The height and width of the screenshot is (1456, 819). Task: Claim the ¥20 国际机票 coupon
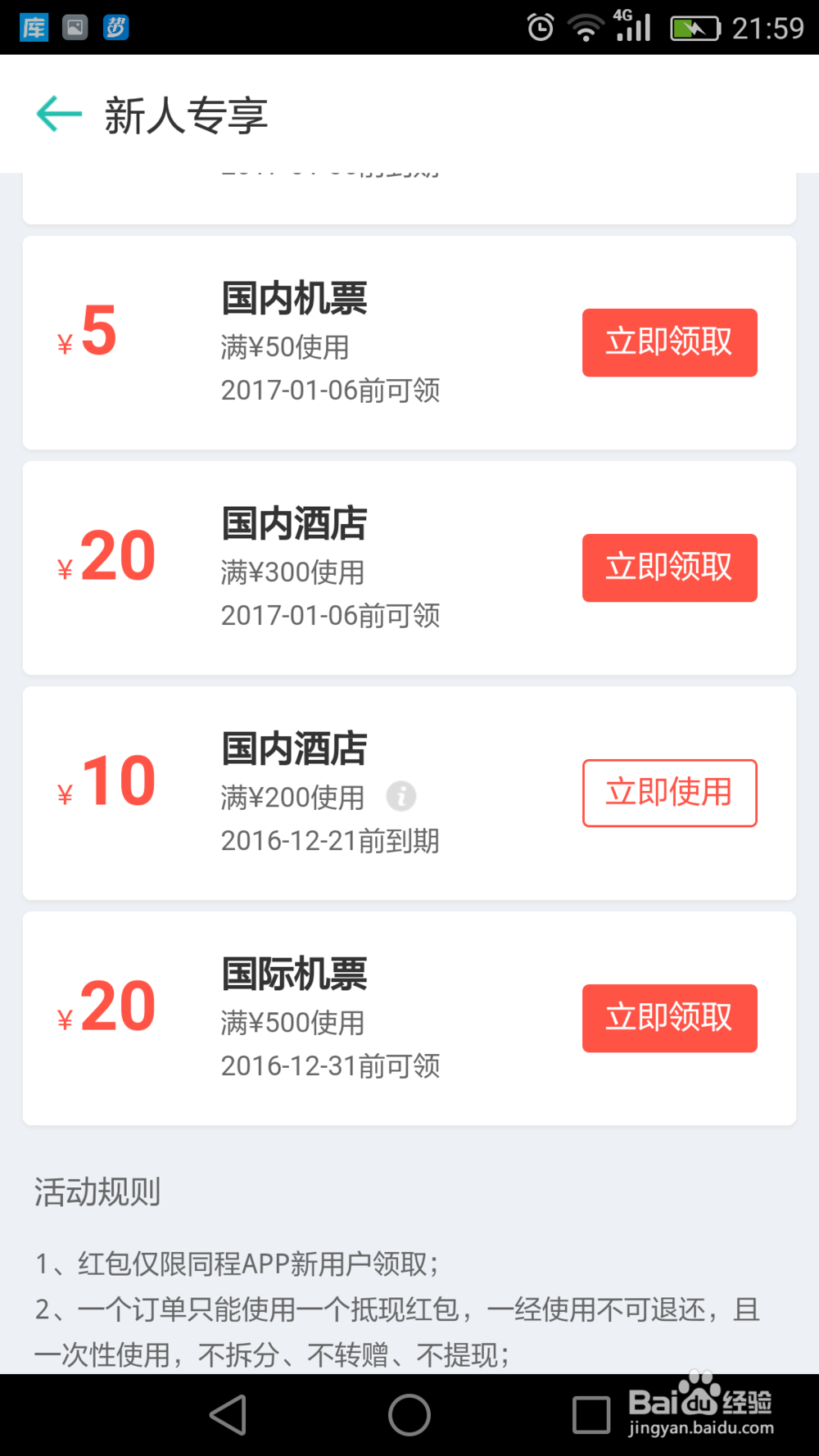(669, 1018)
